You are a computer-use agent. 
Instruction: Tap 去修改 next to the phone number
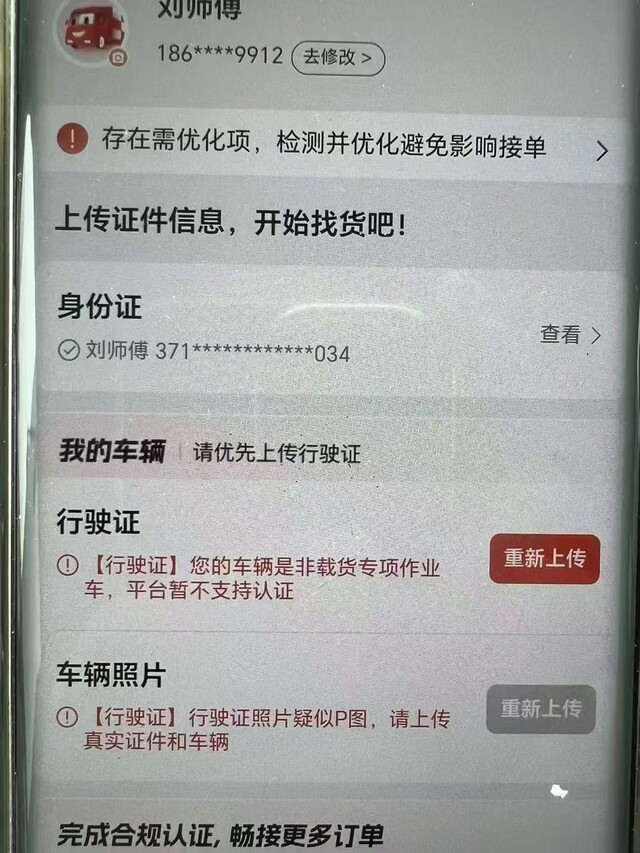pyautogui.click(x=337, y=58)
